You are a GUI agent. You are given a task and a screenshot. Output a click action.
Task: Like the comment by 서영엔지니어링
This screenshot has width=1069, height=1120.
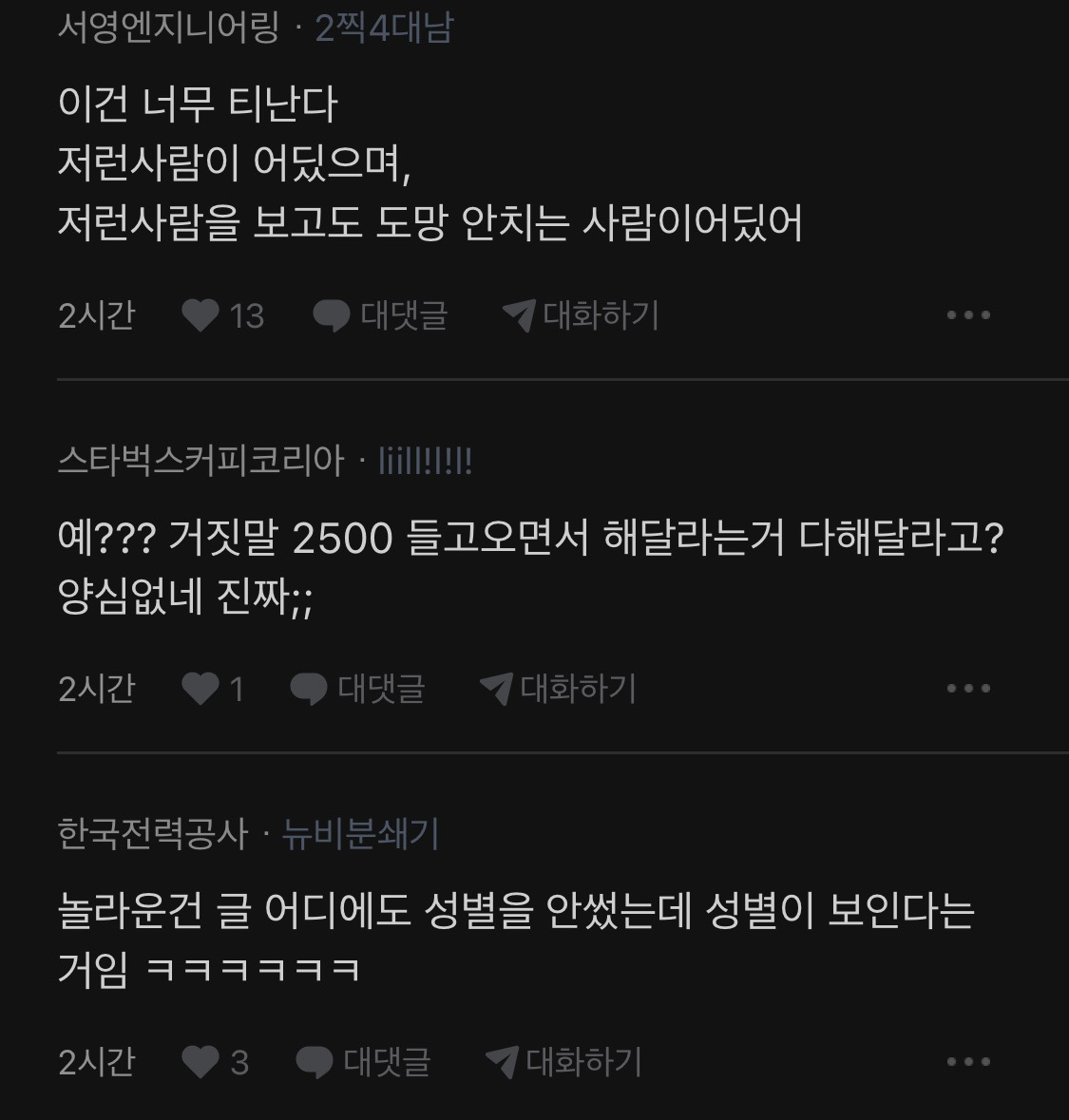[x=200, y=315]
